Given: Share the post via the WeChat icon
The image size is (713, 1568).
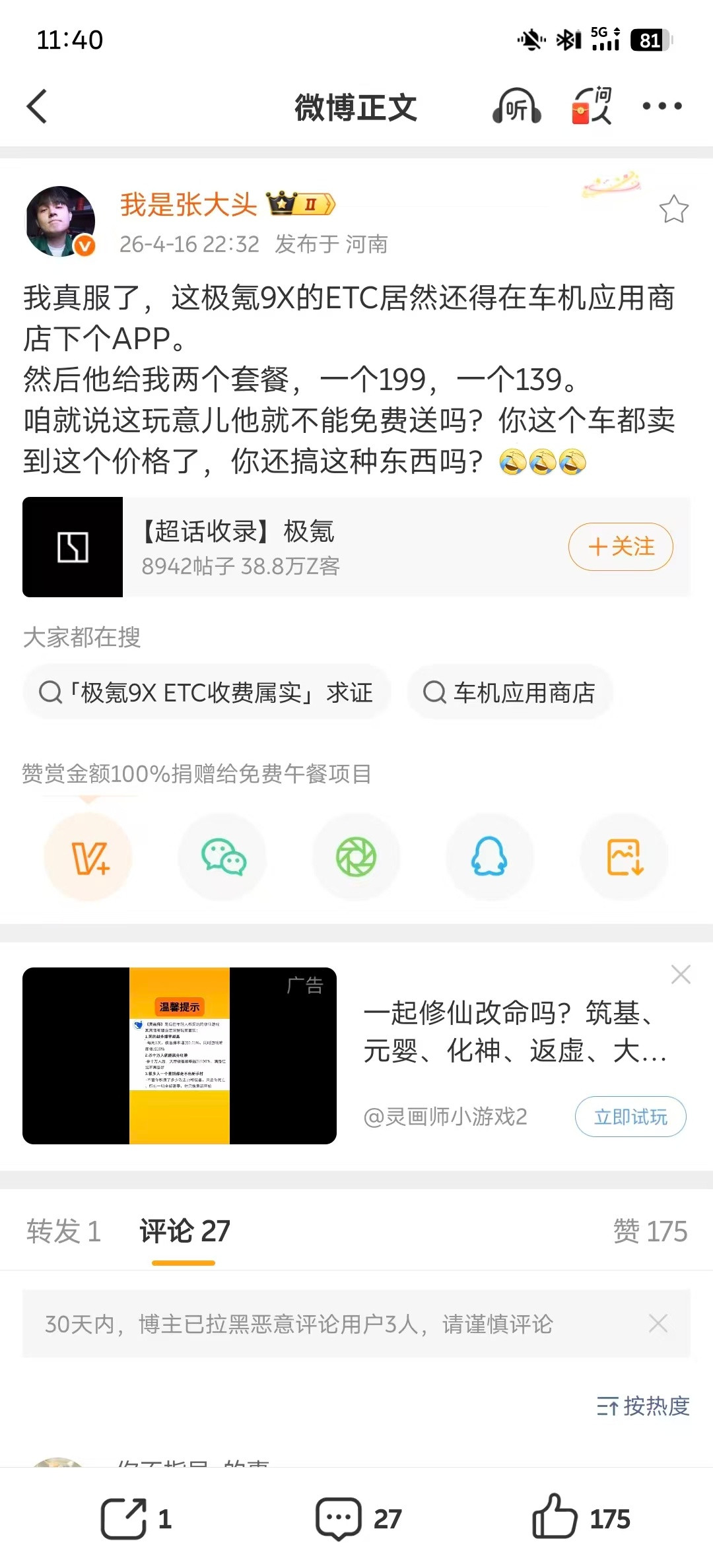Looking at the screenshot, I should (x=222, y=857).
